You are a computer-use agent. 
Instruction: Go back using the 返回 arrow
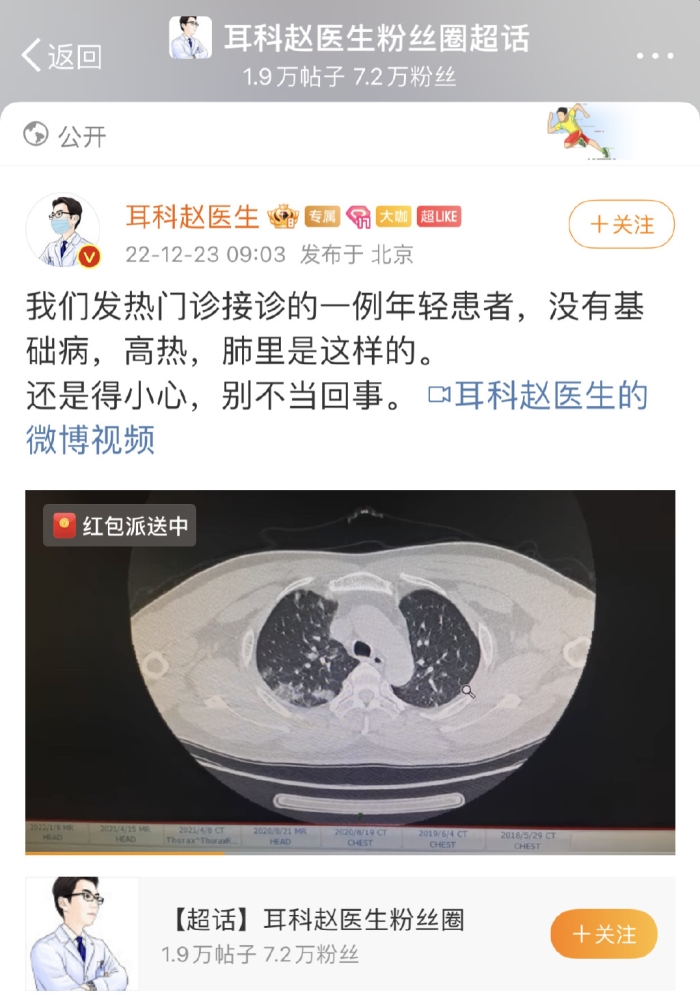pos(60,56)
